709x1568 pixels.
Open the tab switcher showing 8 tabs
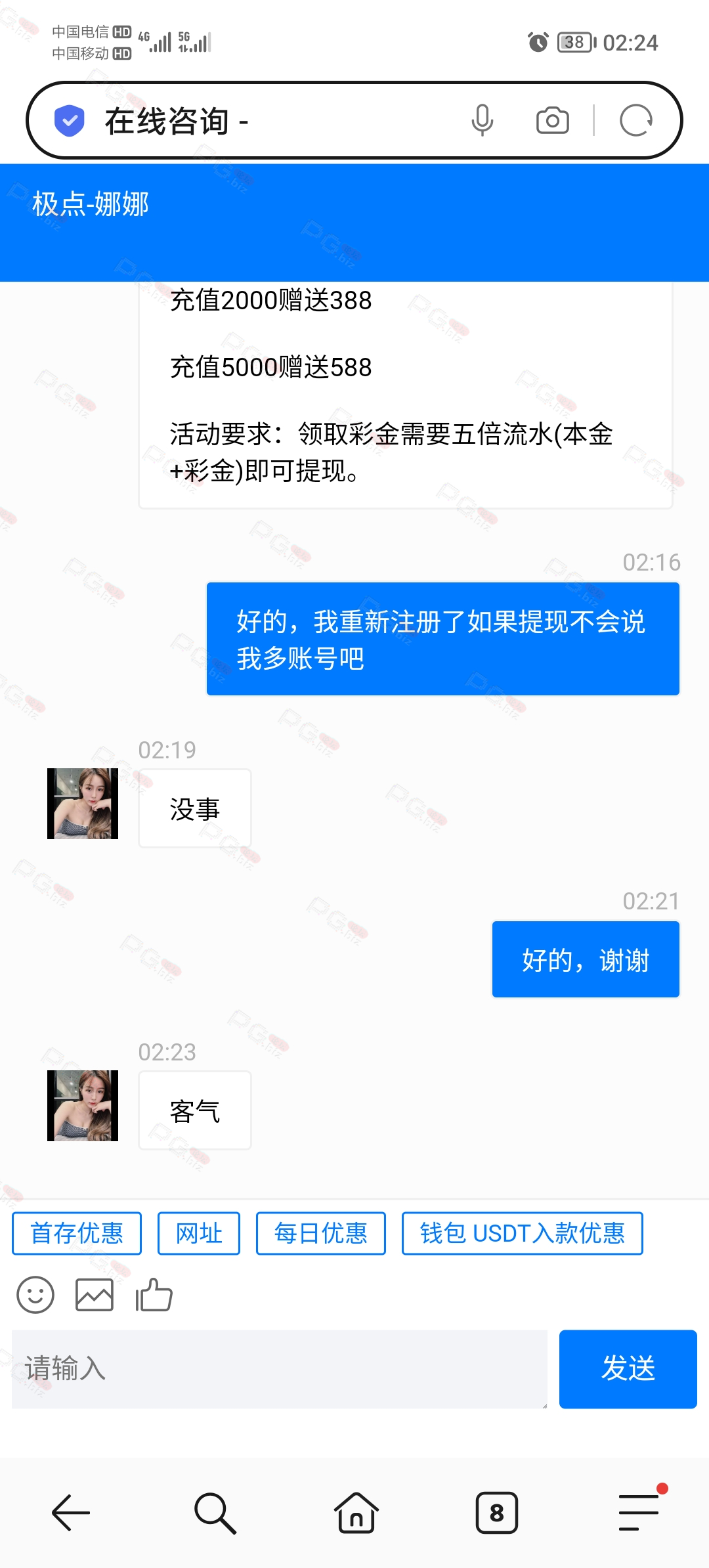tap(497, 1513)
